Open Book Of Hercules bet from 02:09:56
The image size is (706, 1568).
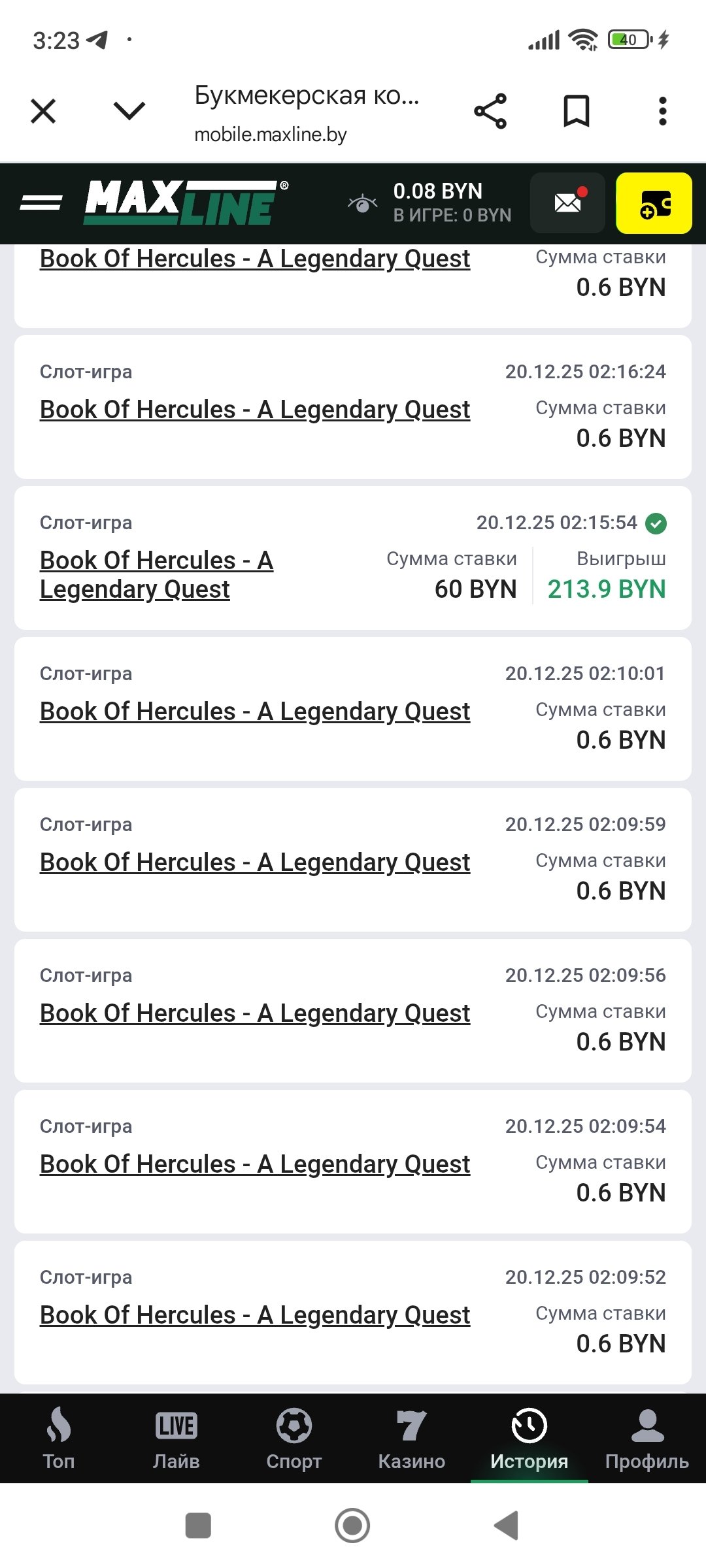pyautogui.click(x=255, y=1013)
